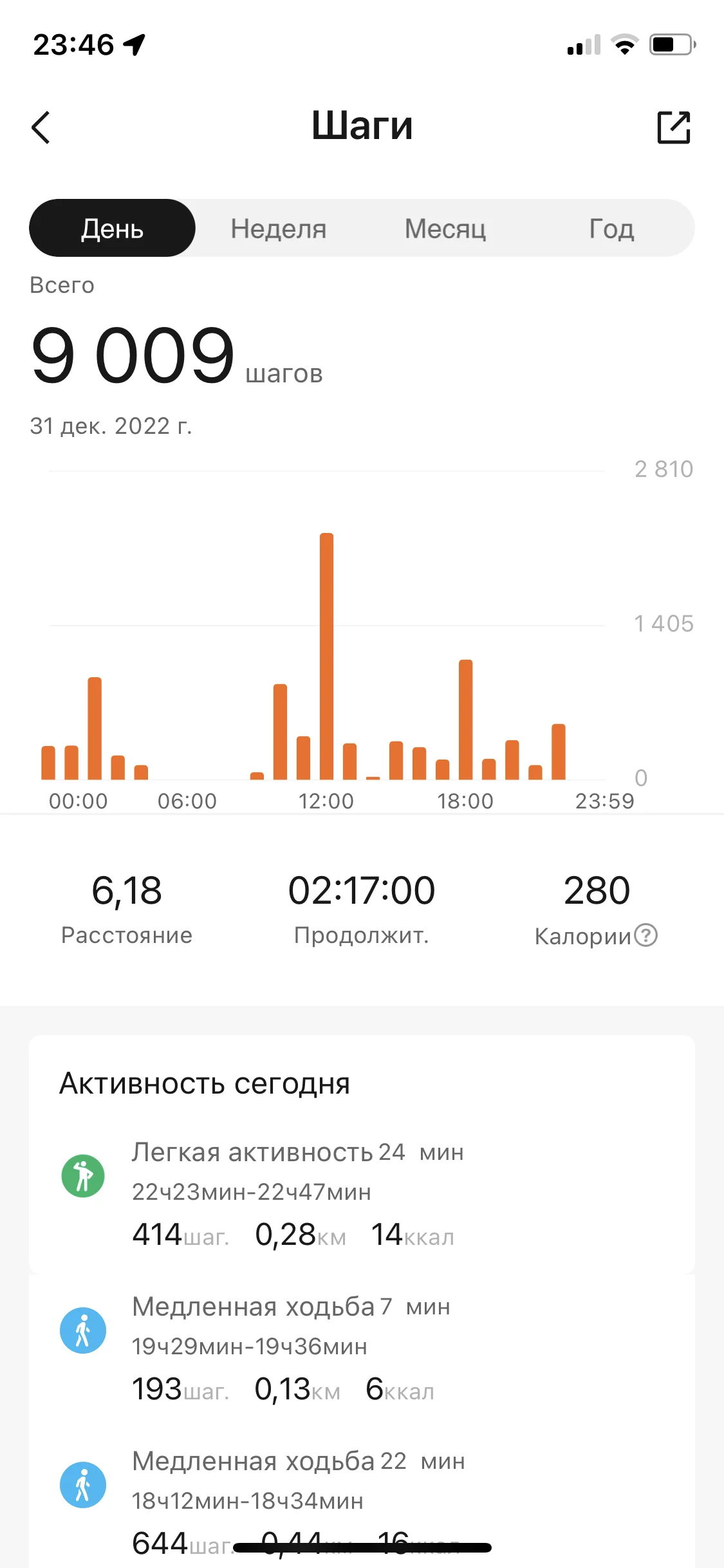
Task: Switch to the Неделя tab
Action: pyautogui.click(x=279, y=228)
